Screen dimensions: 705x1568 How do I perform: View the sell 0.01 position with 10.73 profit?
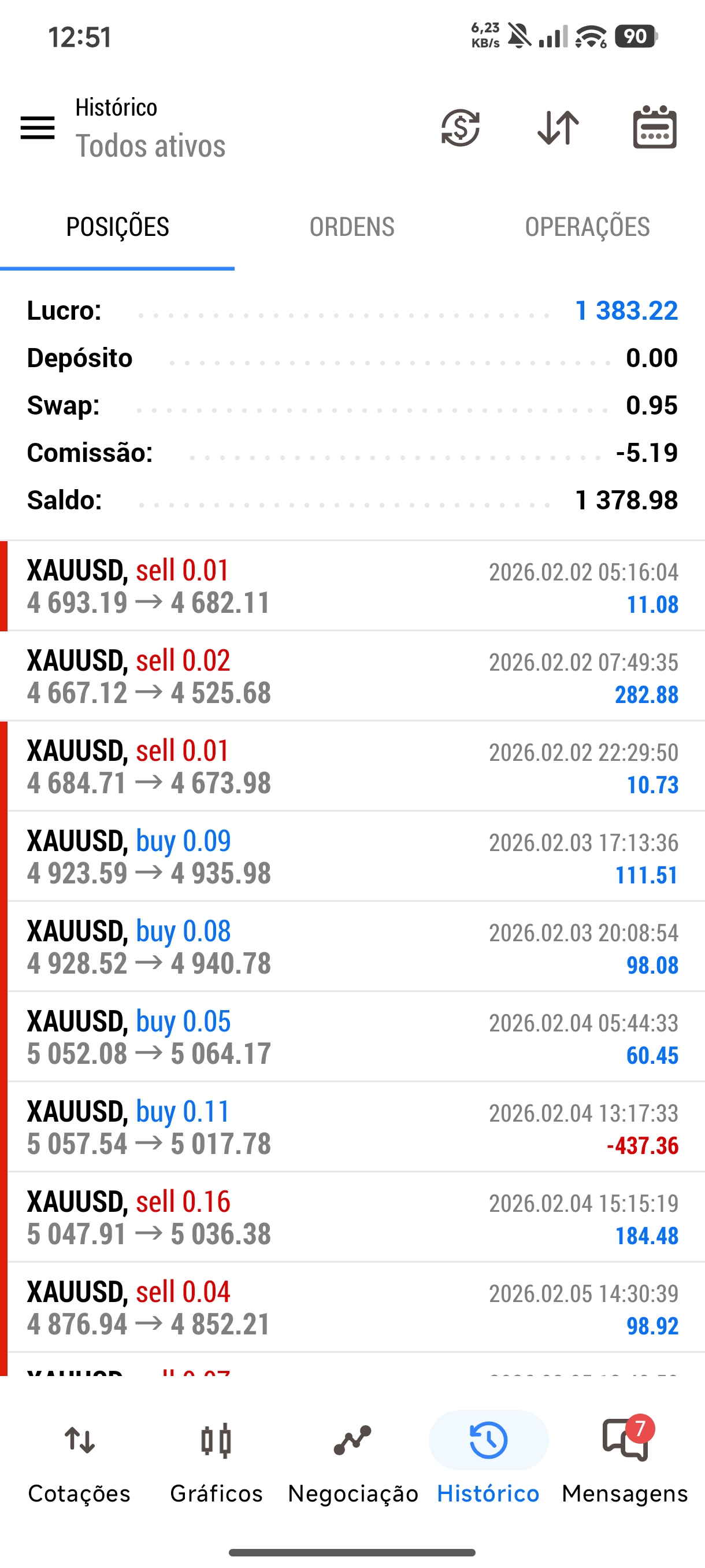pyautogui.click(x=353, y=767)
